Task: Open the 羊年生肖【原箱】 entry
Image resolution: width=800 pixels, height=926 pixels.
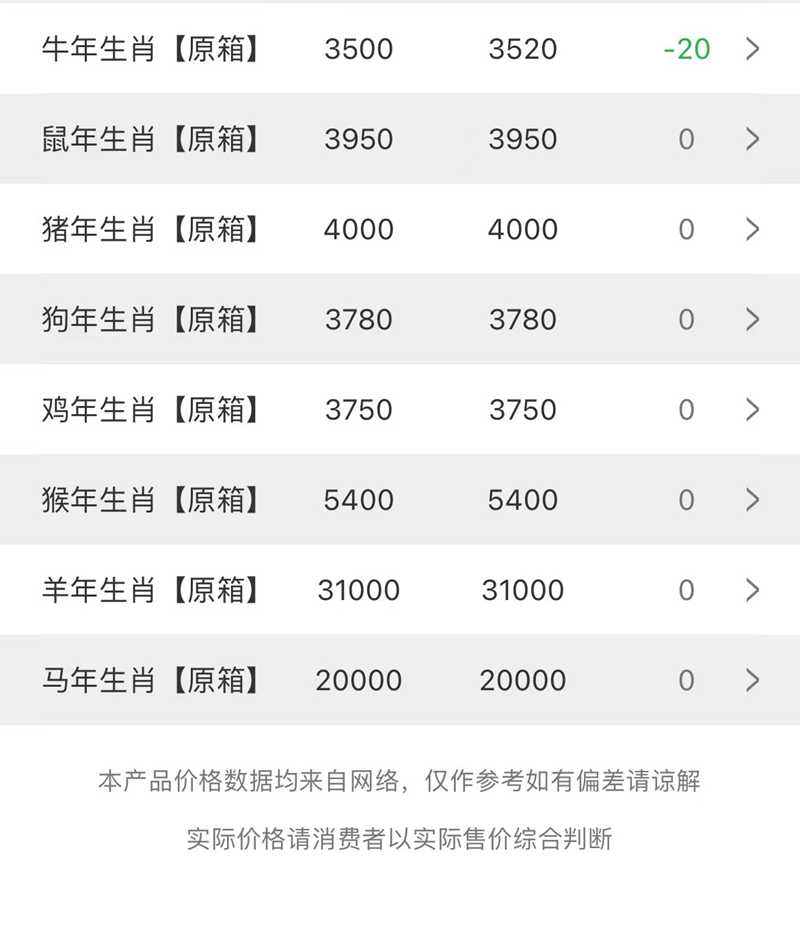Action: coord(400,590)
